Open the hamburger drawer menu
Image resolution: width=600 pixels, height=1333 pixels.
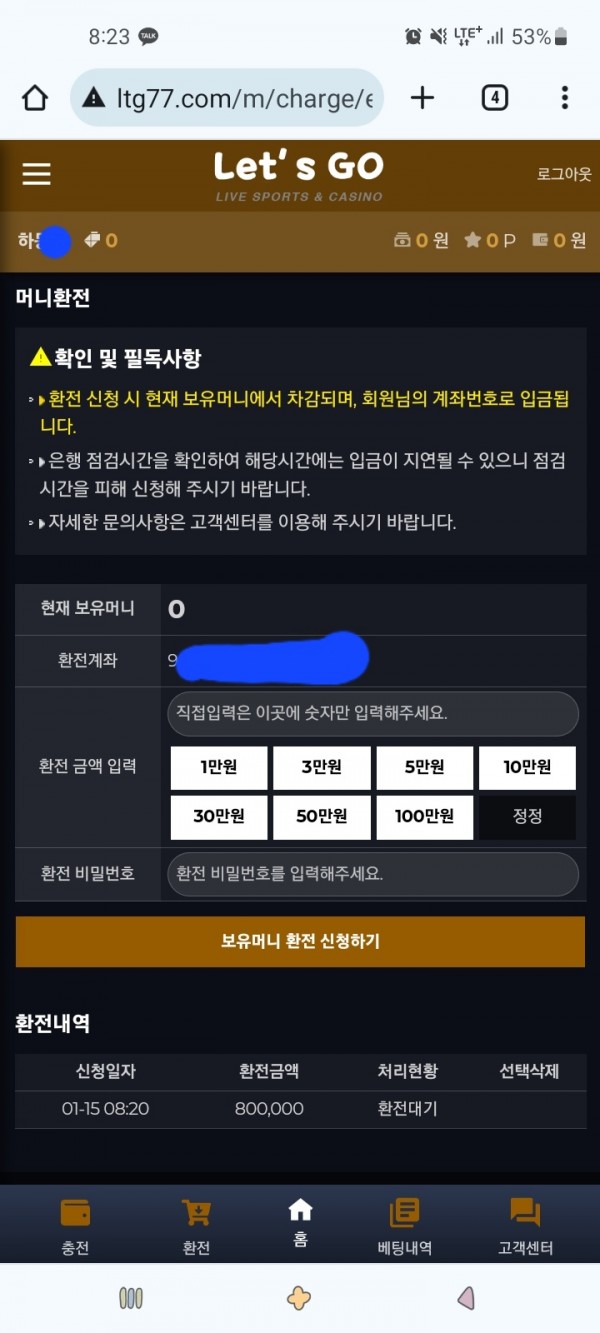37,175
